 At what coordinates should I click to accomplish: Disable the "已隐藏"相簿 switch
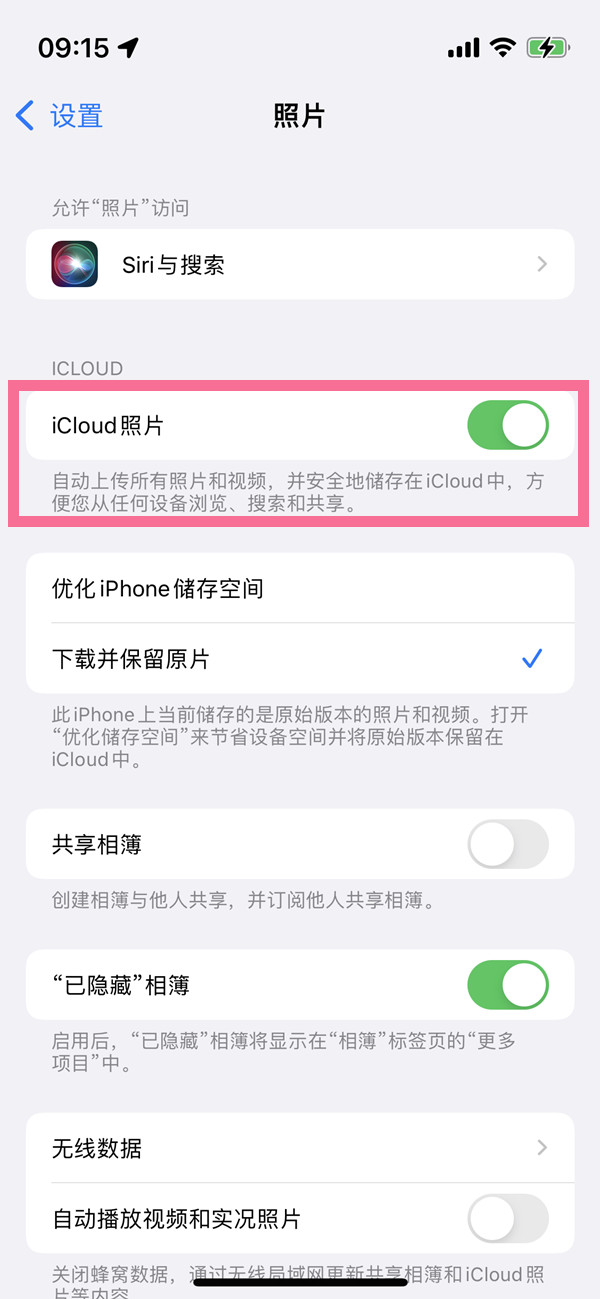click(507, 986)
